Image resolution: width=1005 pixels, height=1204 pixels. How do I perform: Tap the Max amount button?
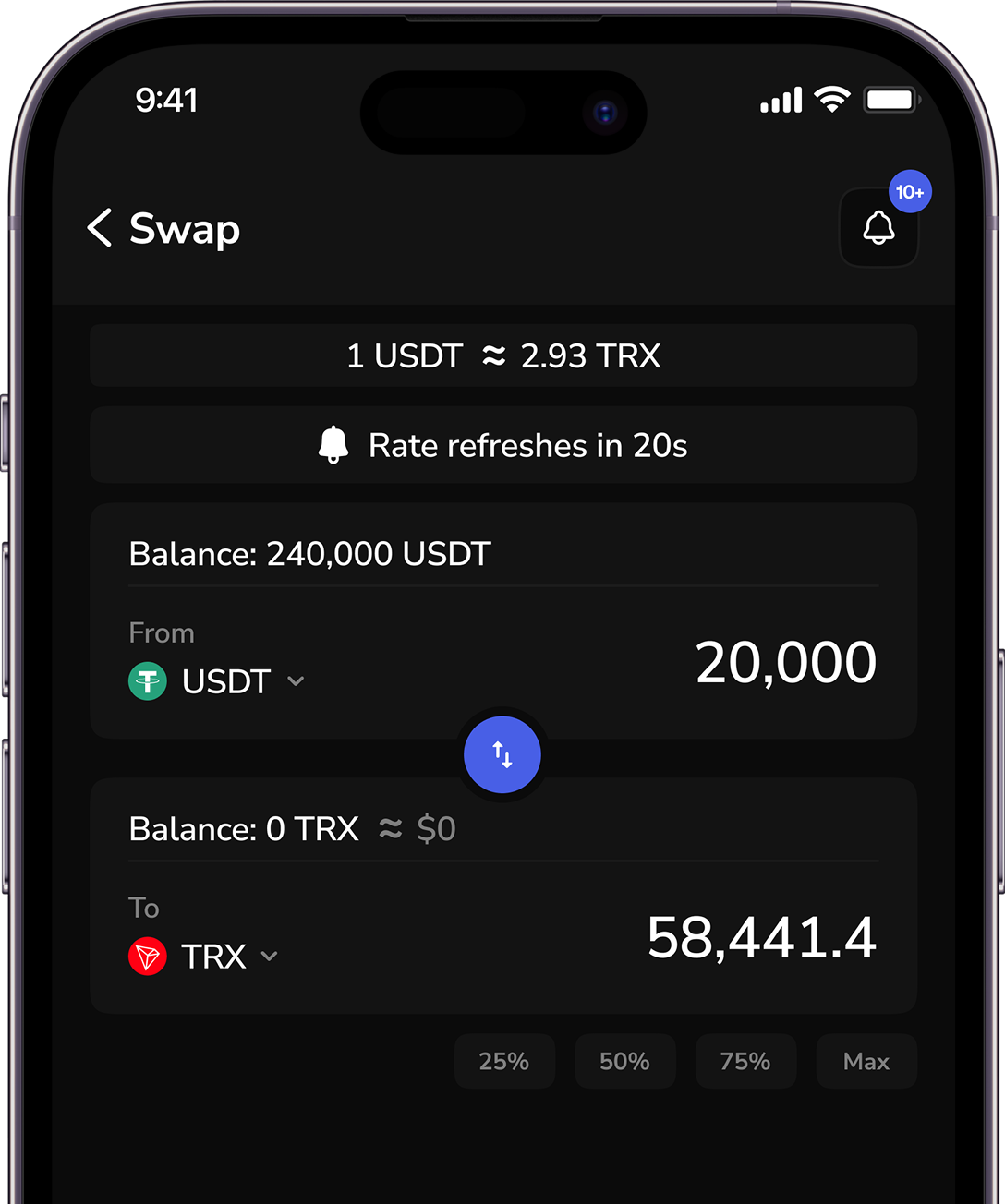[866, 1061]
